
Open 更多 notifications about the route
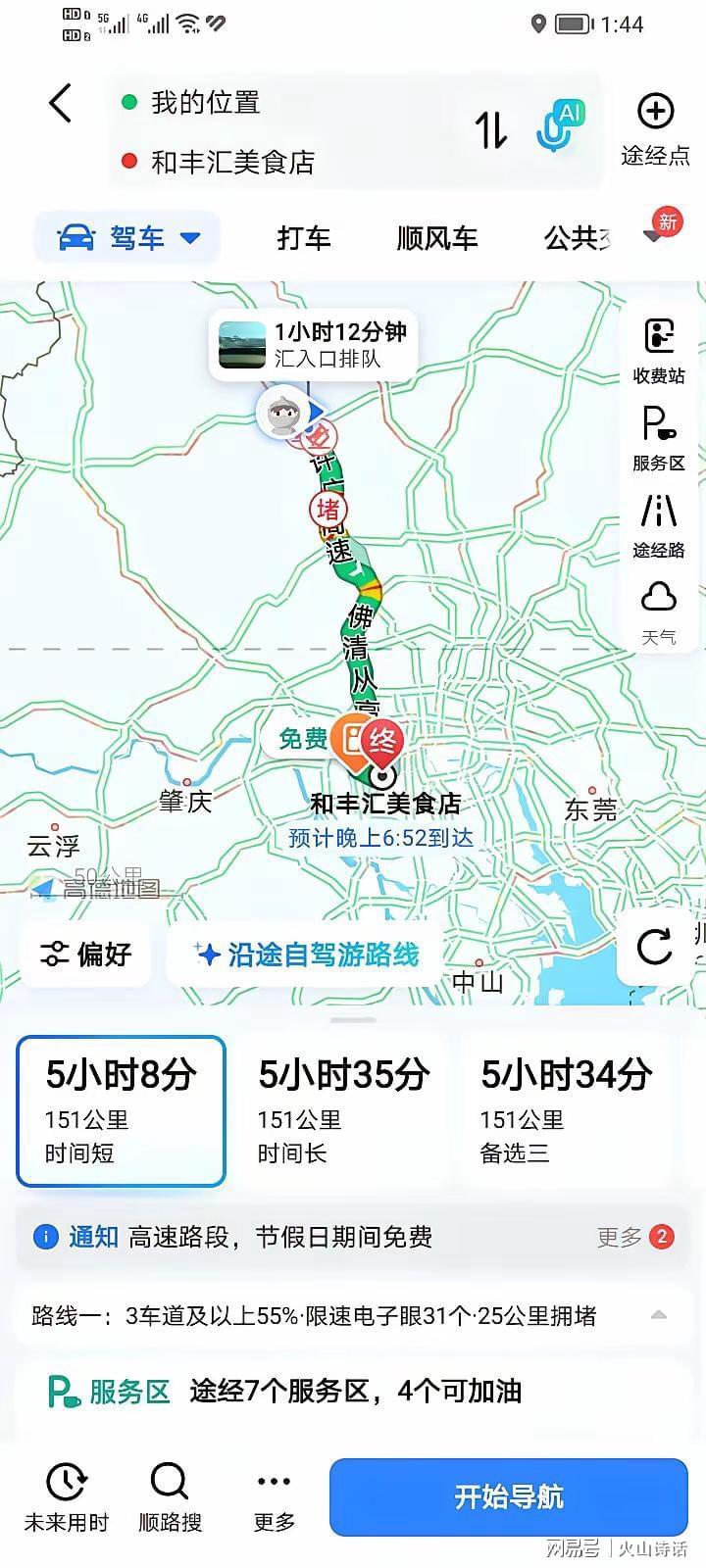click(x=633, y=1237)
